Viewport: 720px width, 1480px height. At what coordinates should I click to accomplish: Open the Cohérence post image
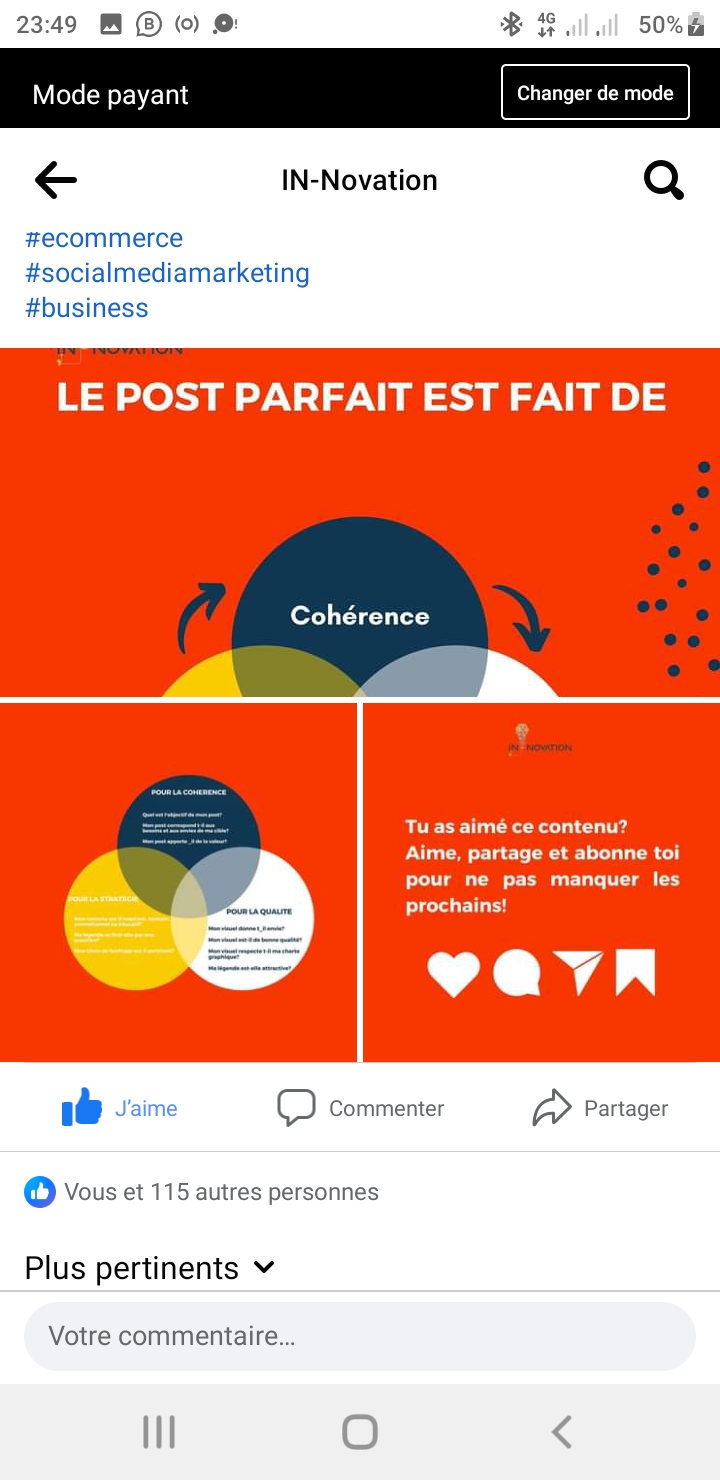click(360, 522)
